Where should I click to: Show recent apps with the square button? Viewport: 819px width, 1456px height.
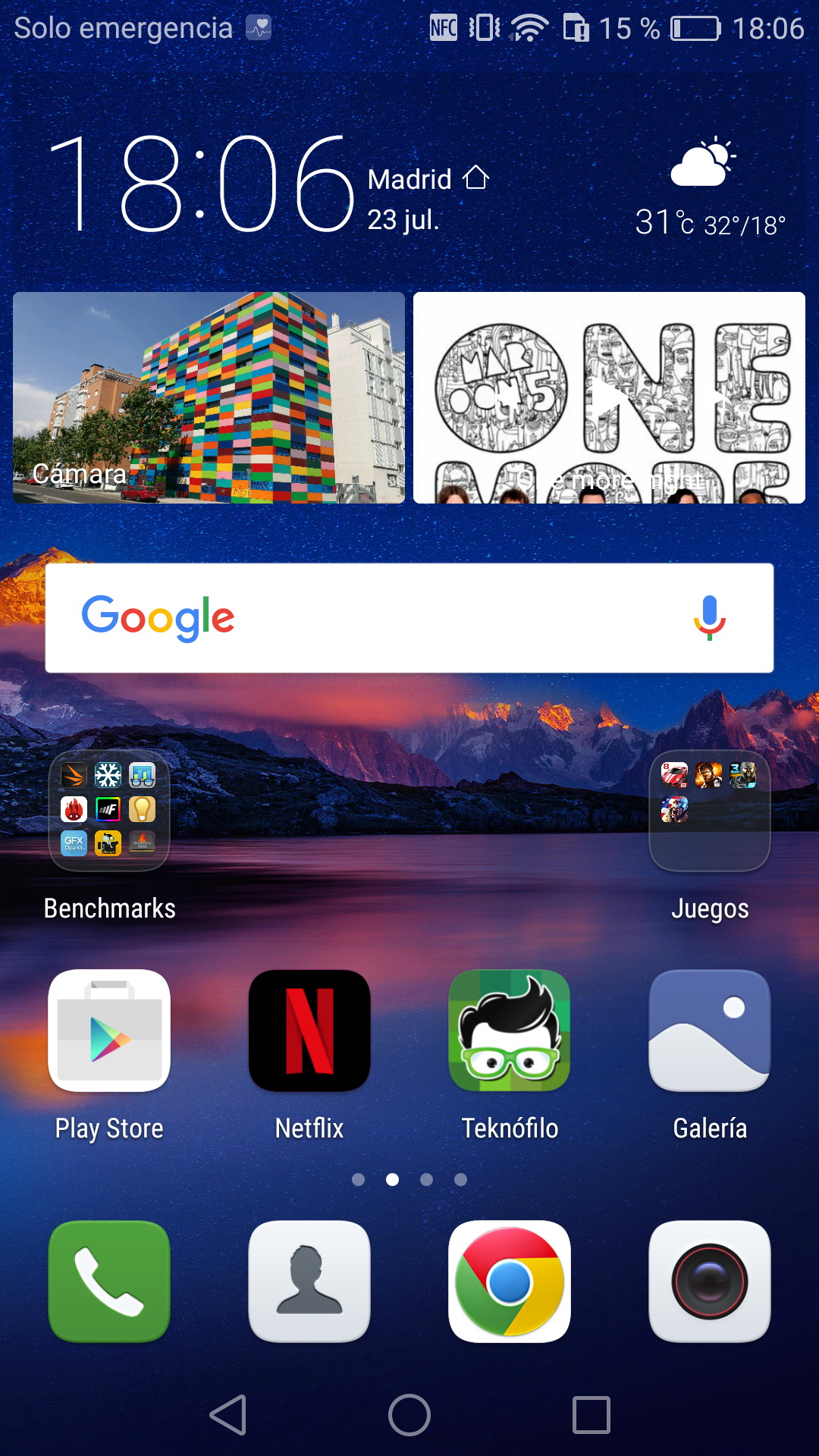tap(591, 1415)
